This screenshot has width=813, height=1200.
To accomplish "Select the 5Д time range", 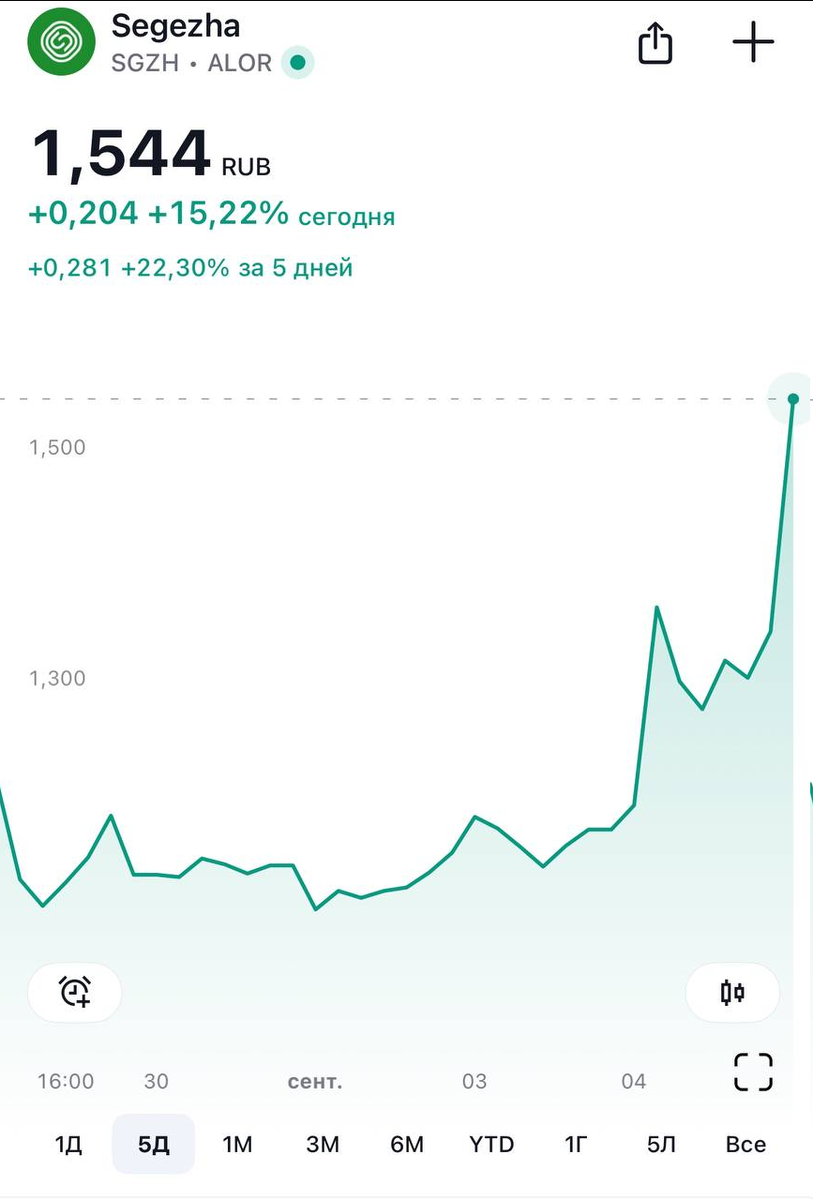I will pos(153,1144).
